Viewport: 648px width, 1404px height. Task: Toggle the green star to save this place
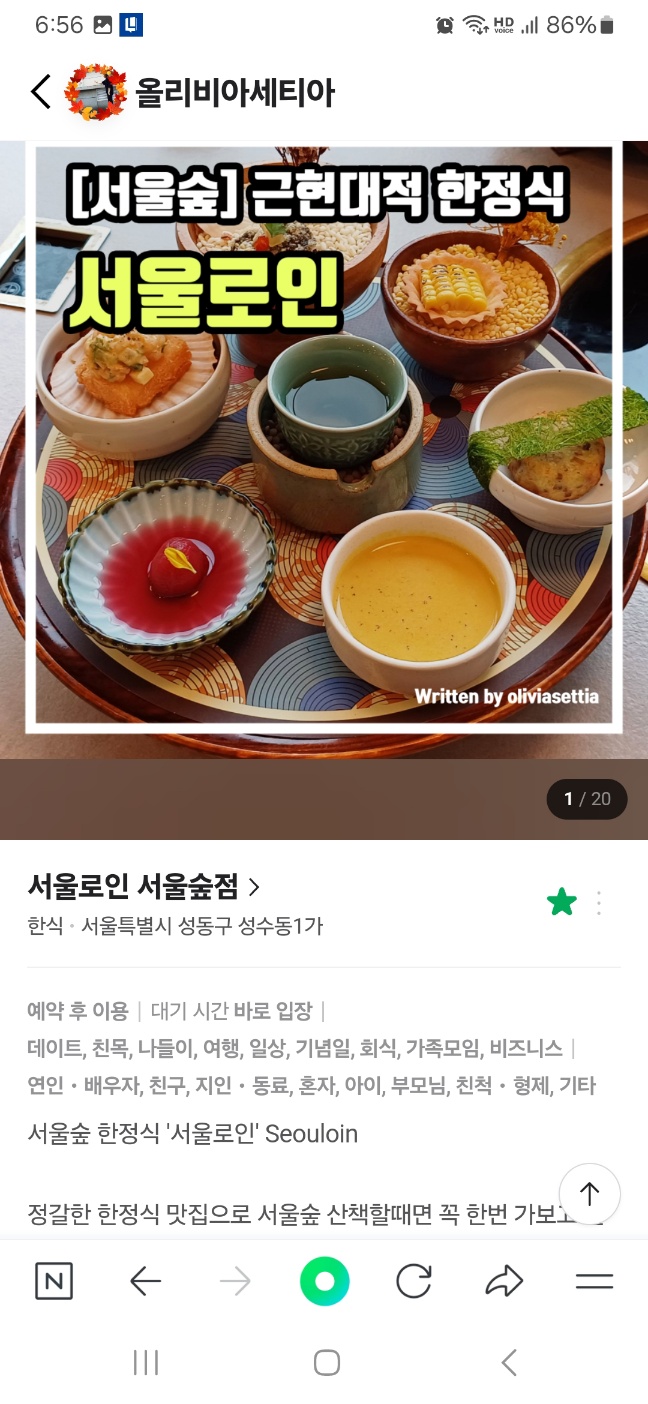pyautogui.click(x=562, y=903)
